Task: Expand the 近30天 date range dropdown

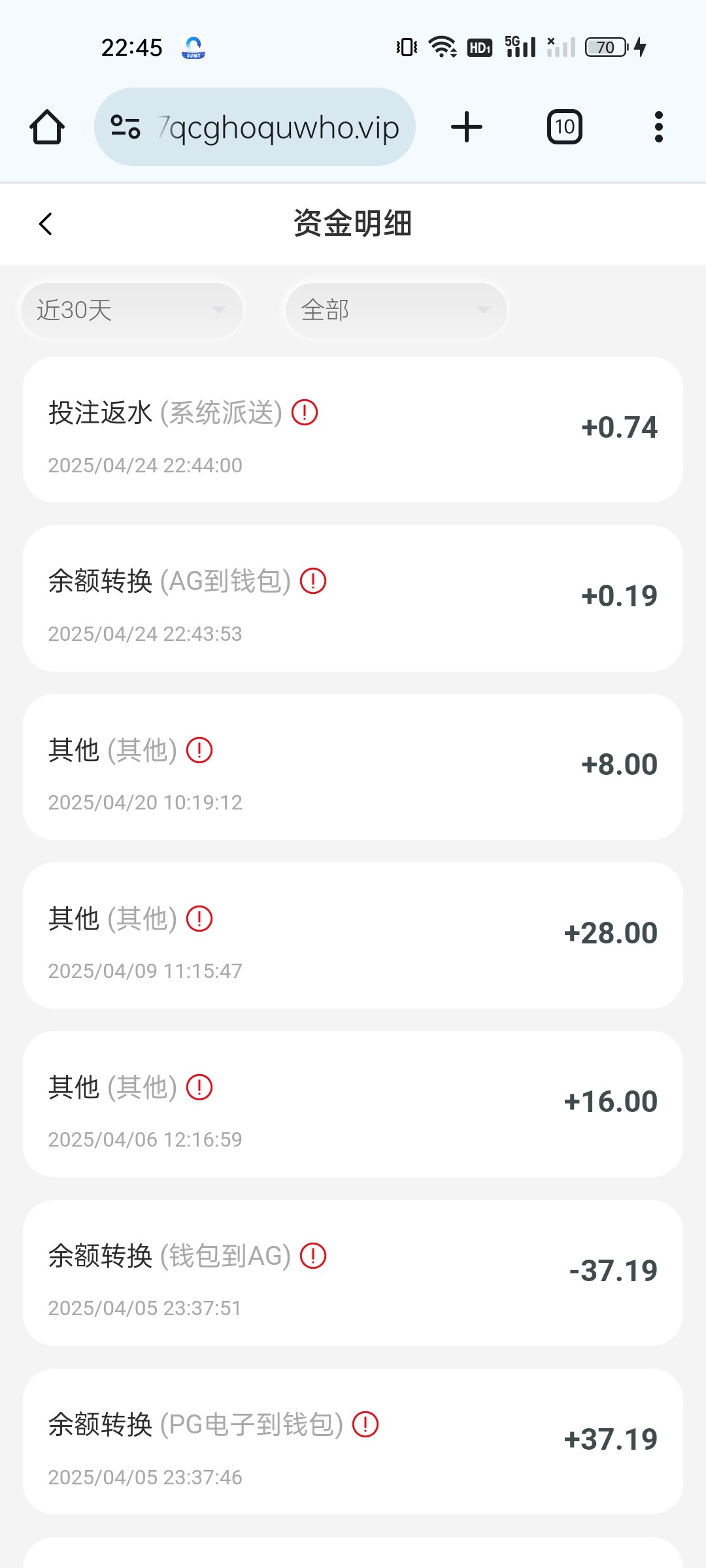Action: pyautogui.click(x=132, y=310)
